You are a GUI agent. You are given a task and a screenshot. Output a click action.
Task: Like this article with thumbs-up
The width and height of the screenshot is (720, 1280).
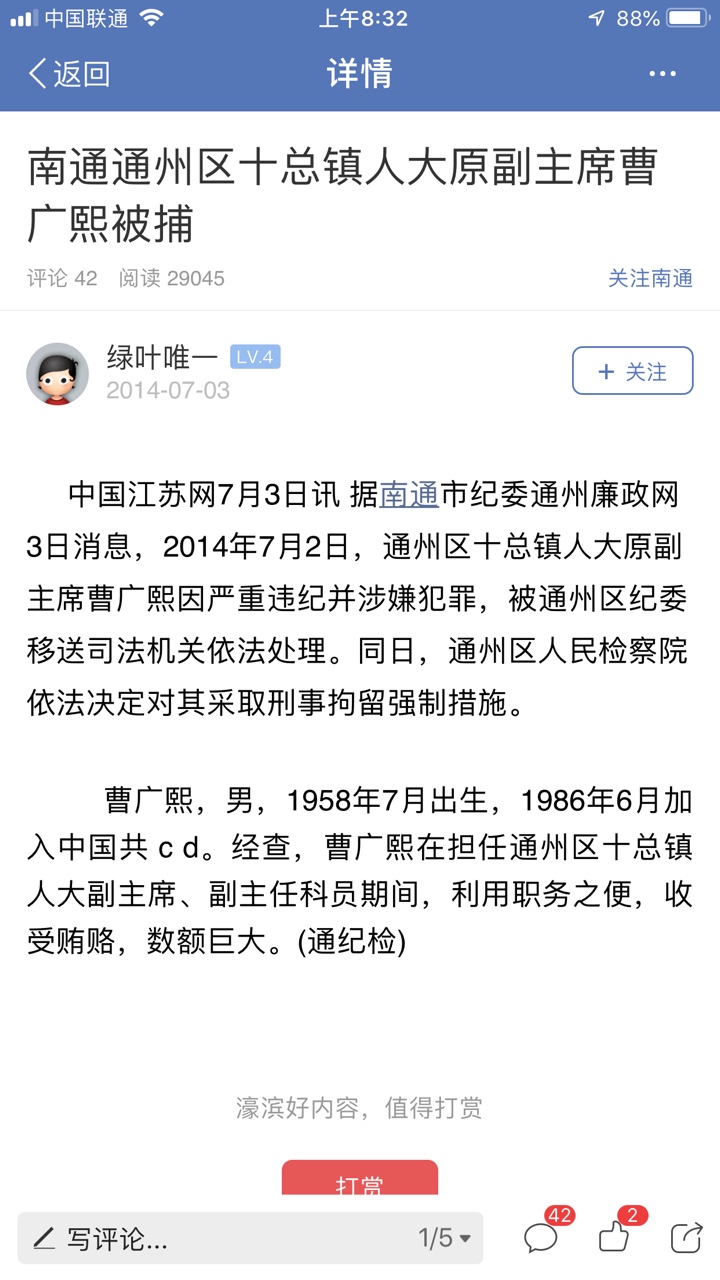(614, 1238)
